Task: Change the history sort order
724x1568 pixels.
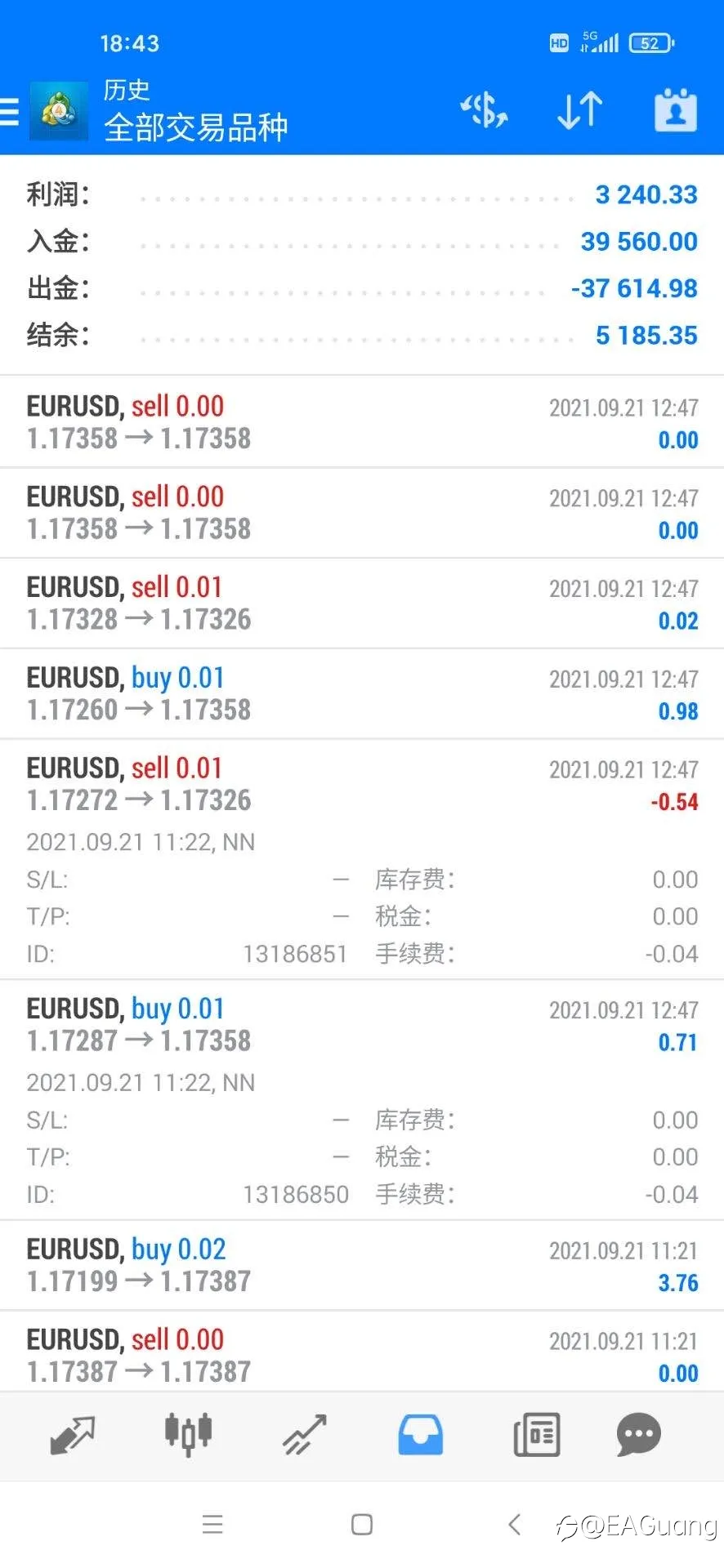Action: click(579, 110)
